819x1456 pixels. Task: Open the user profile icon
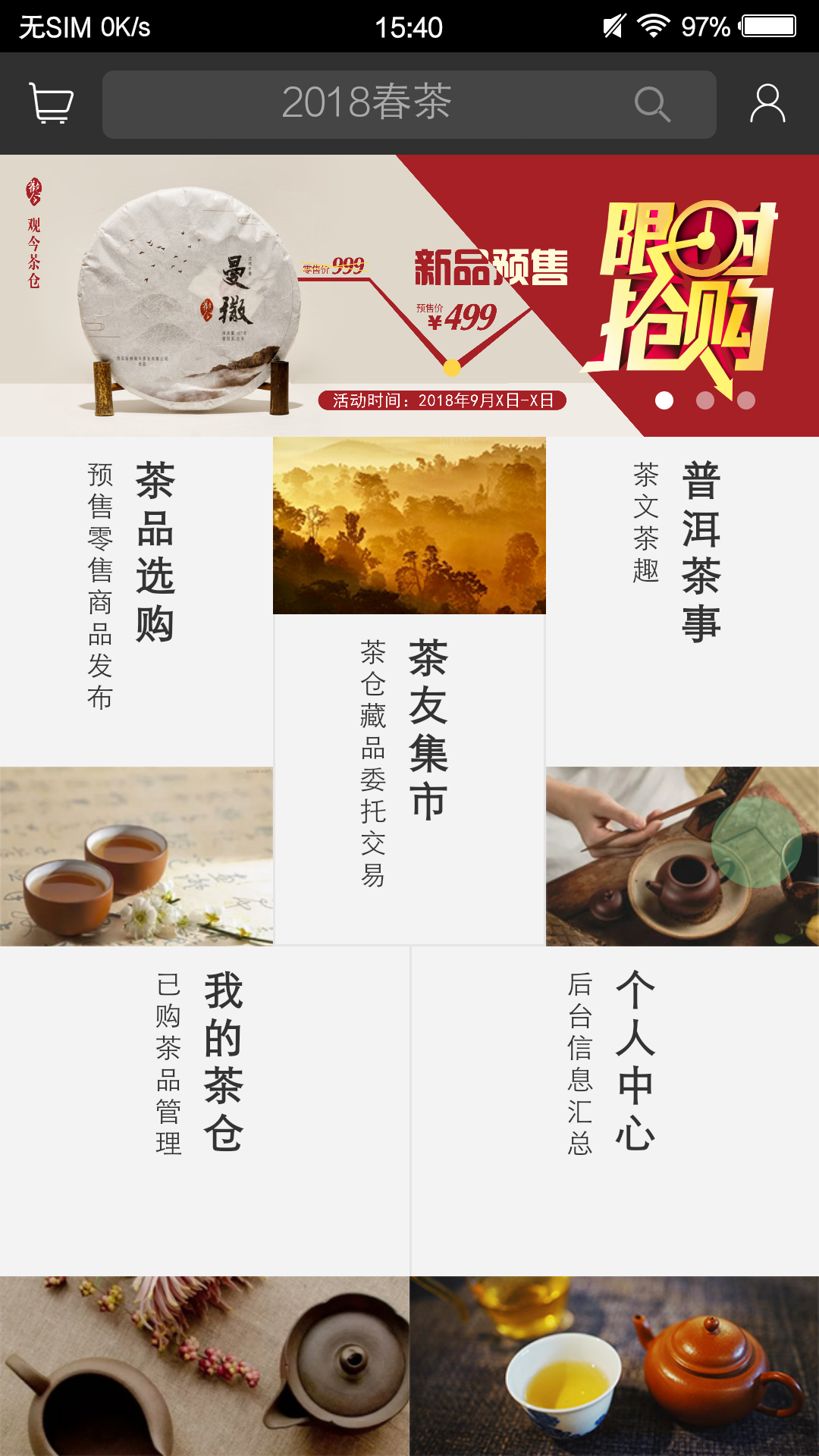767,104
